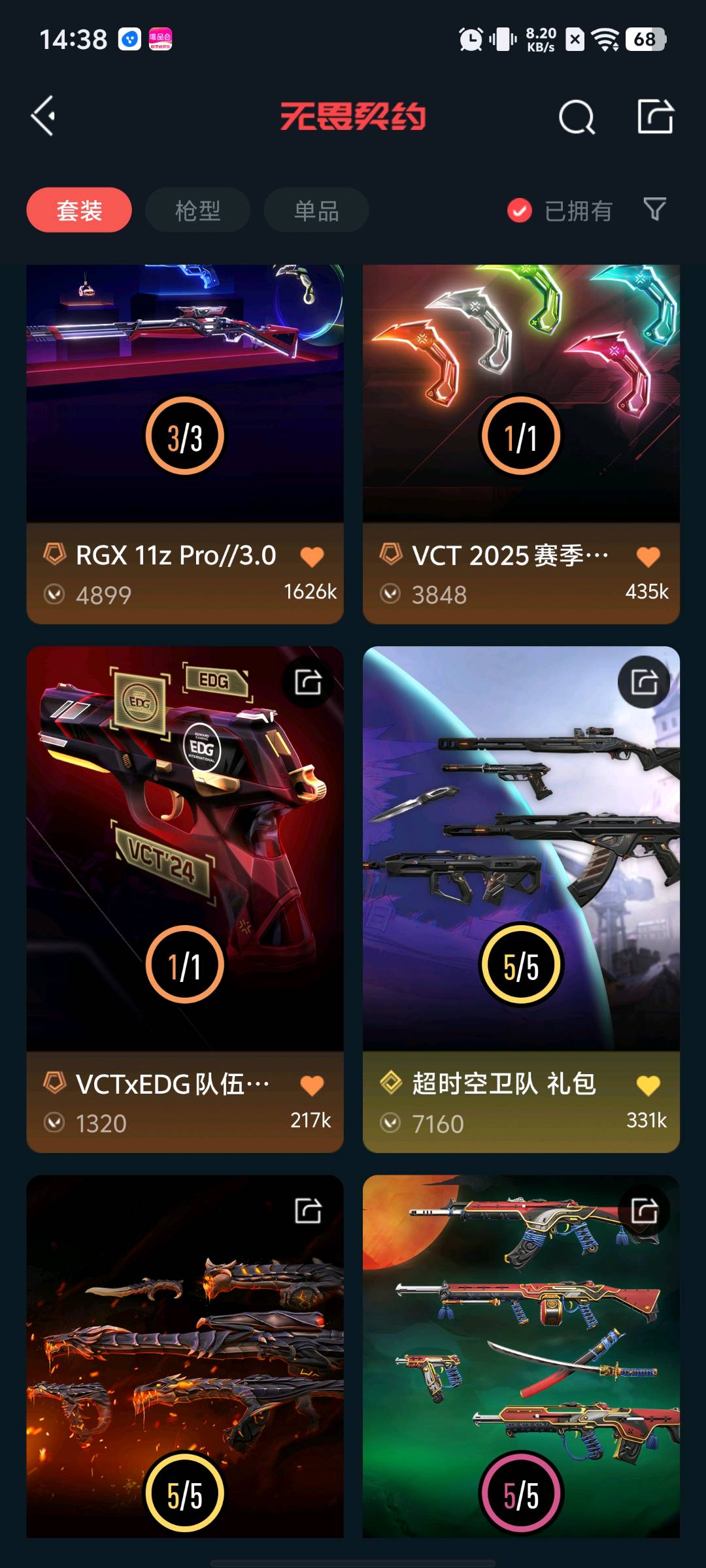Share the 超时空卫队 礼包 bundle
This screenshot has width=706, height=1568.
(644, 682)
